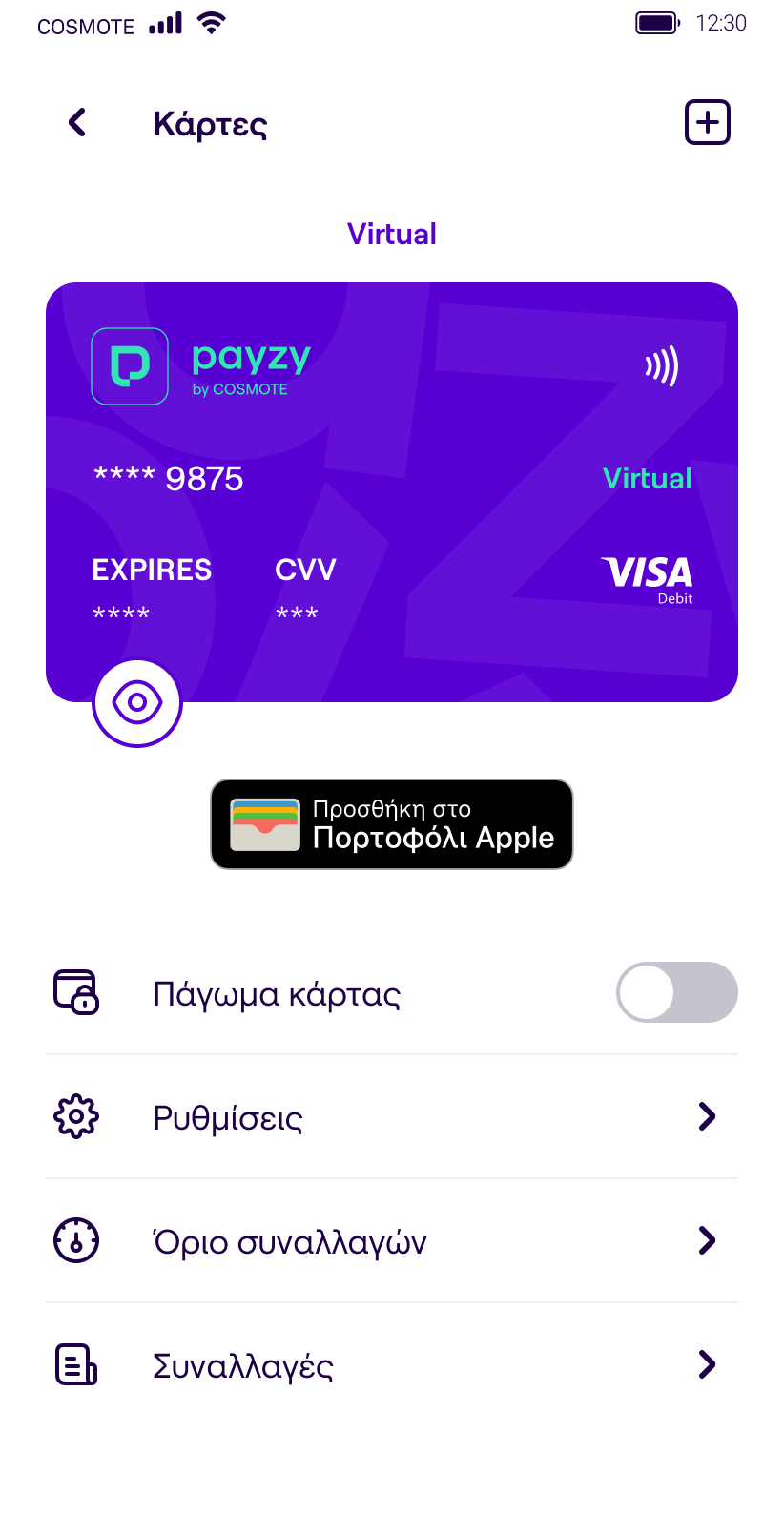This screenshot has height=1517, width=784.
Task: Add a new card with the plus icon
Action: [x=707, y=123]
